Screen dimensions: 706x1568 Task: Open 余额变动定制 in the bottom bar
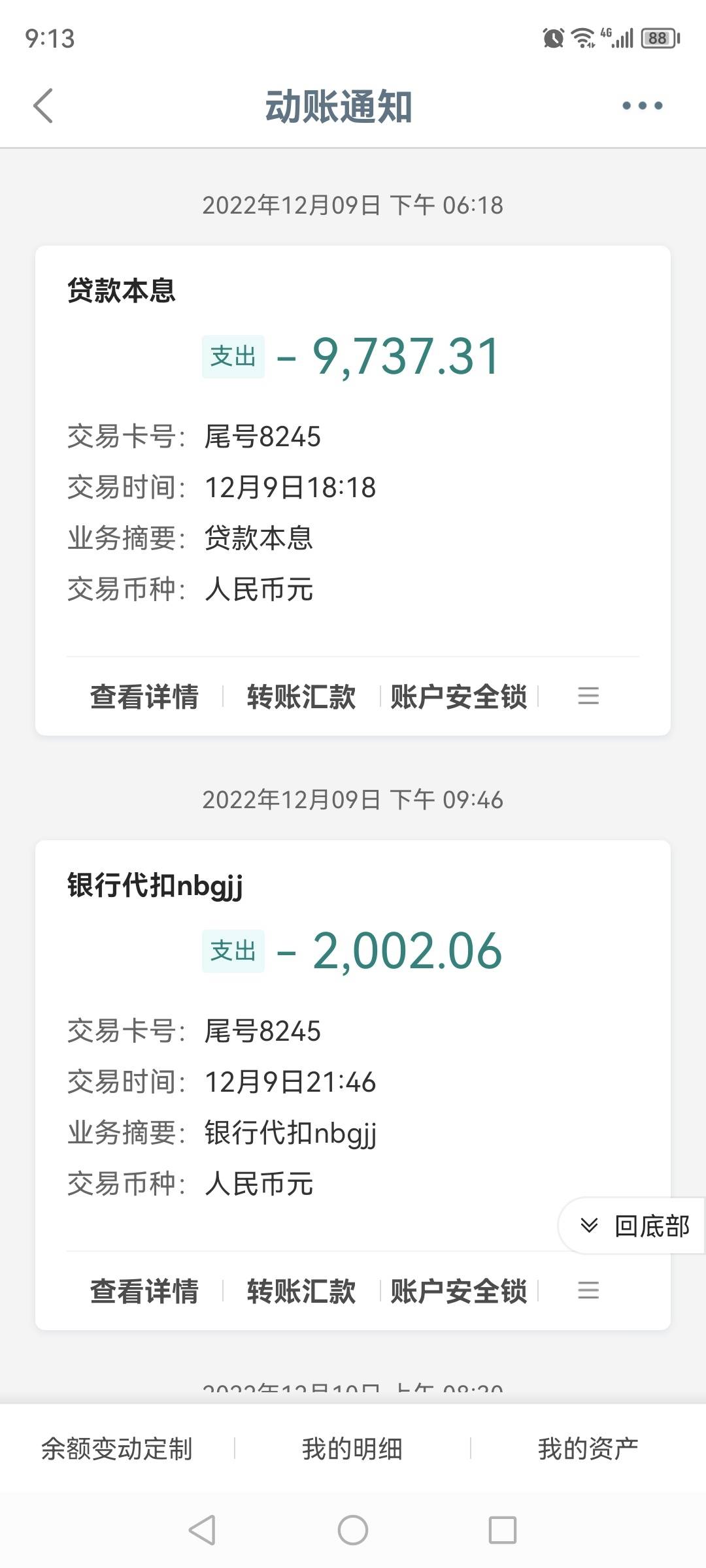[117, 1449]
